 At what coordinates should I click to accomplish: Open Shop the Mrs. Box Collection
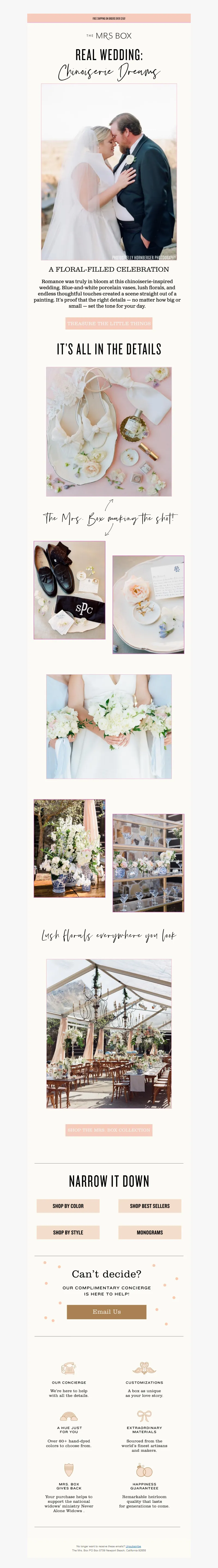[109, 1130]
